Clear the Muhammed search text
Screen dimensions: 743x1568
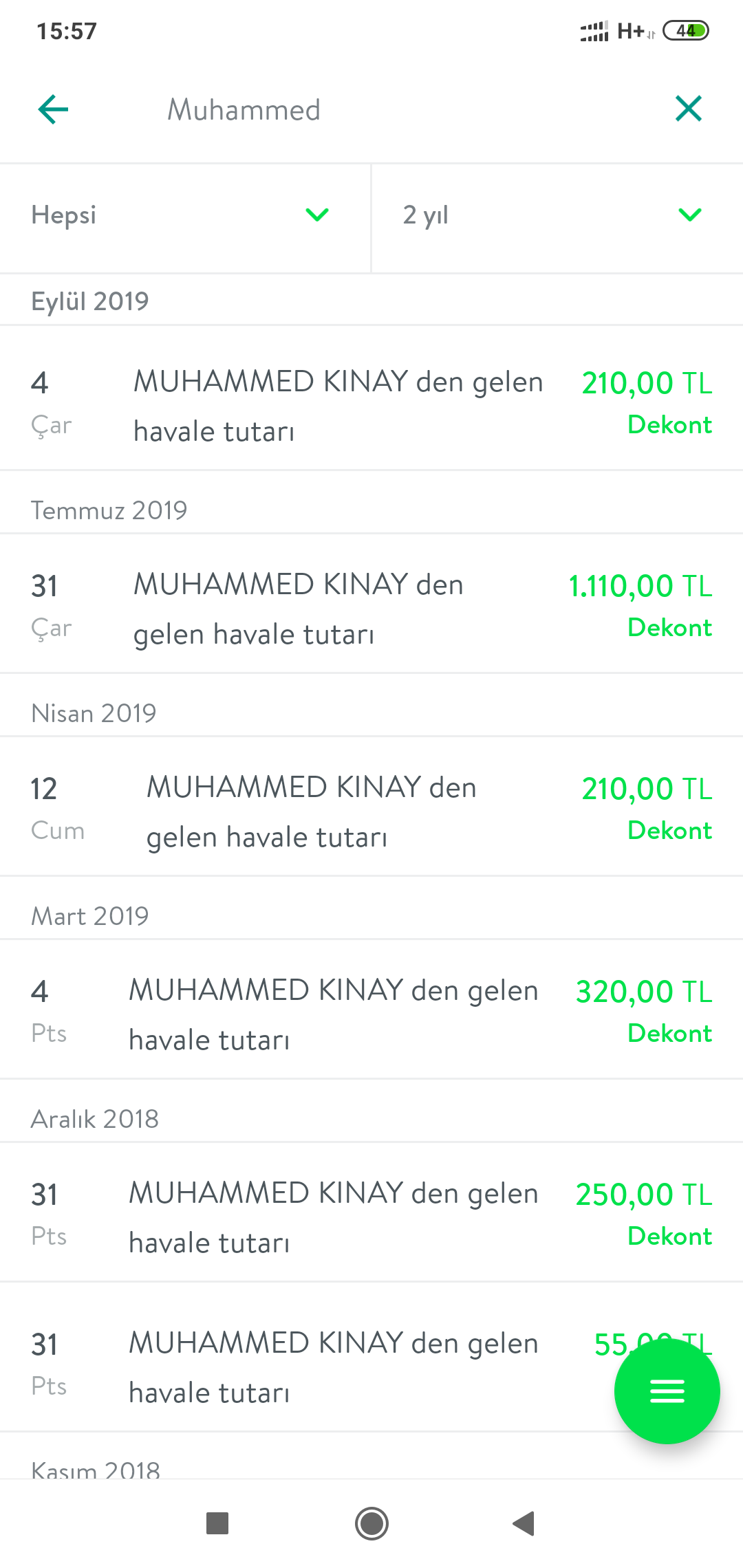(x=689, y=109)
